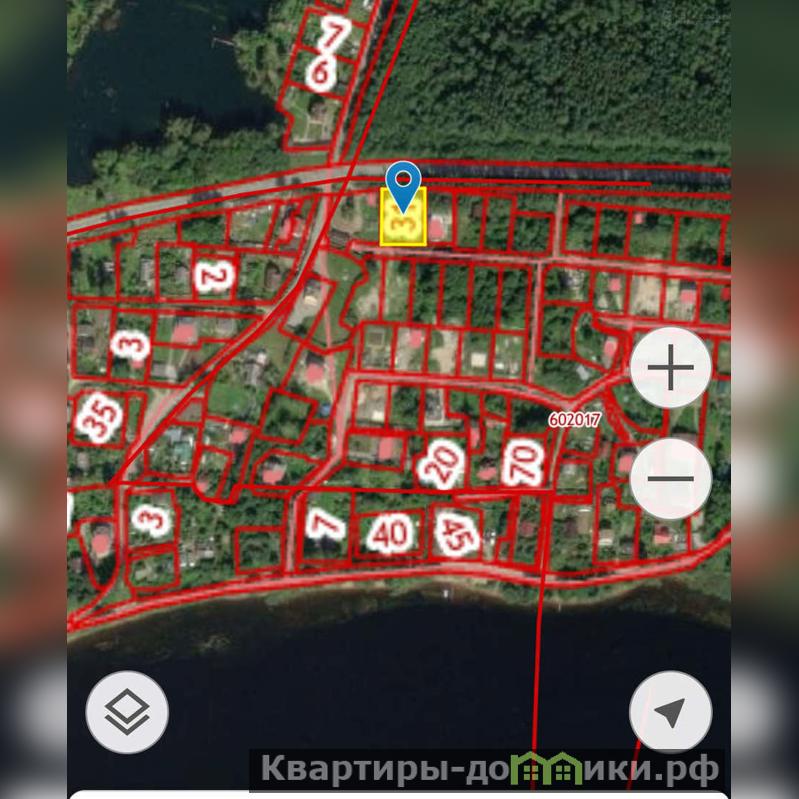Open the map layers selector

click(127, 712)
